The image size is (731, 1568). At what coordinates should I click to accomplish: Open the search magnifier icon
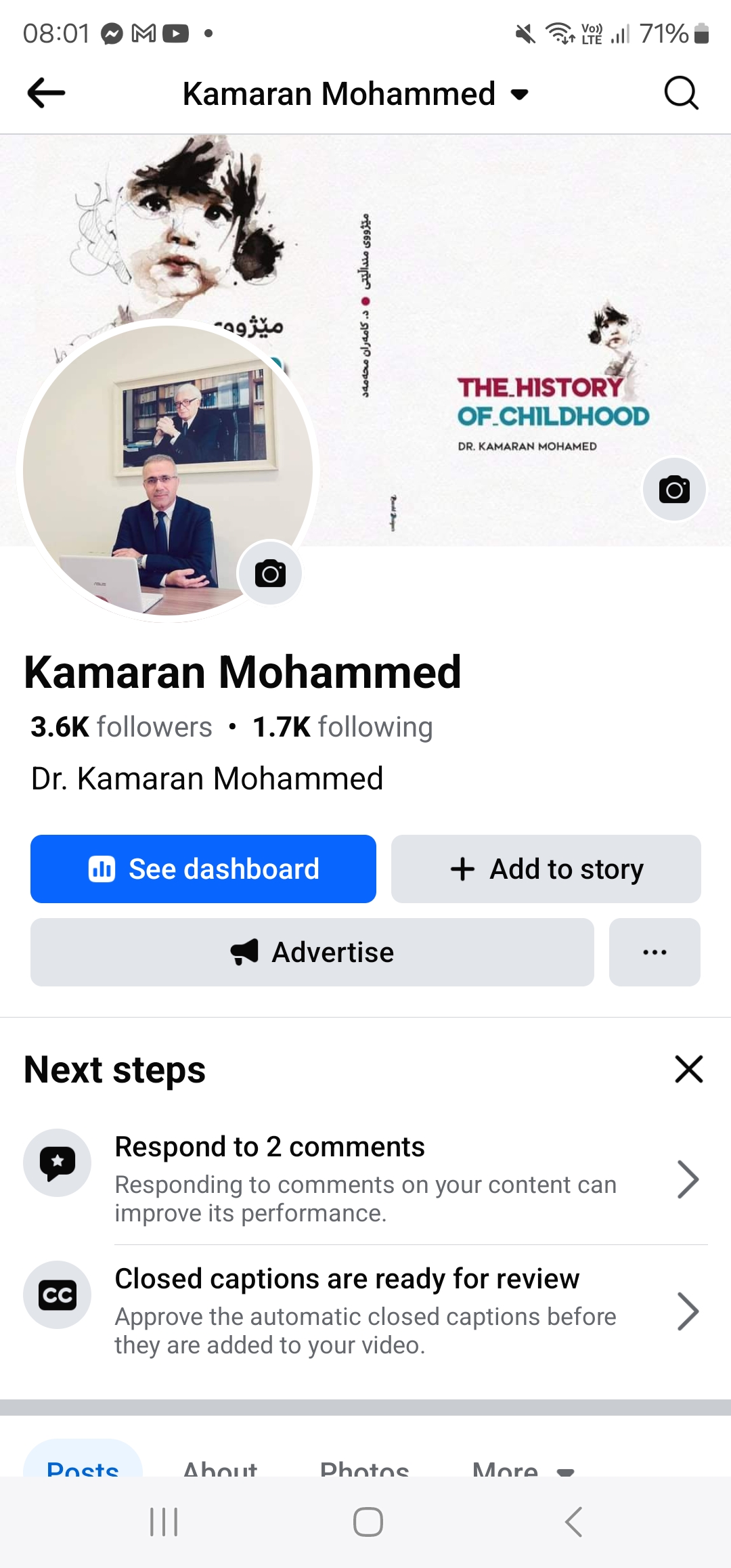coord(681,93)
